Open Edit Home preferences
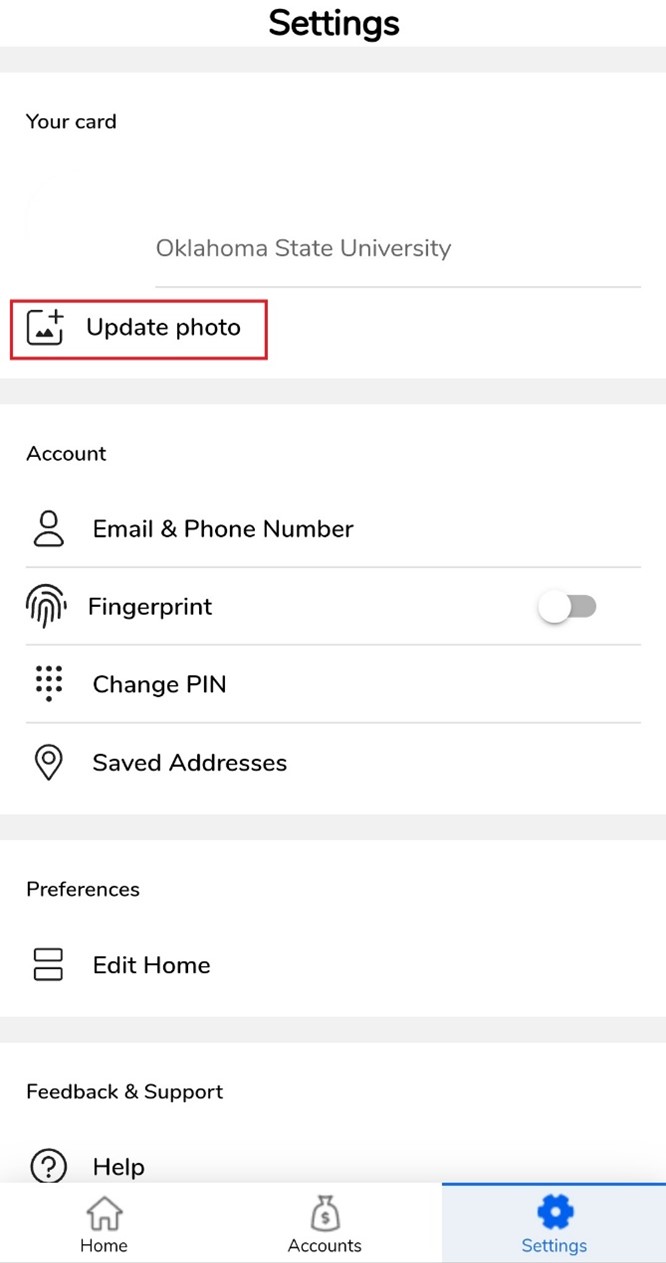 click(x=151, y=965)
